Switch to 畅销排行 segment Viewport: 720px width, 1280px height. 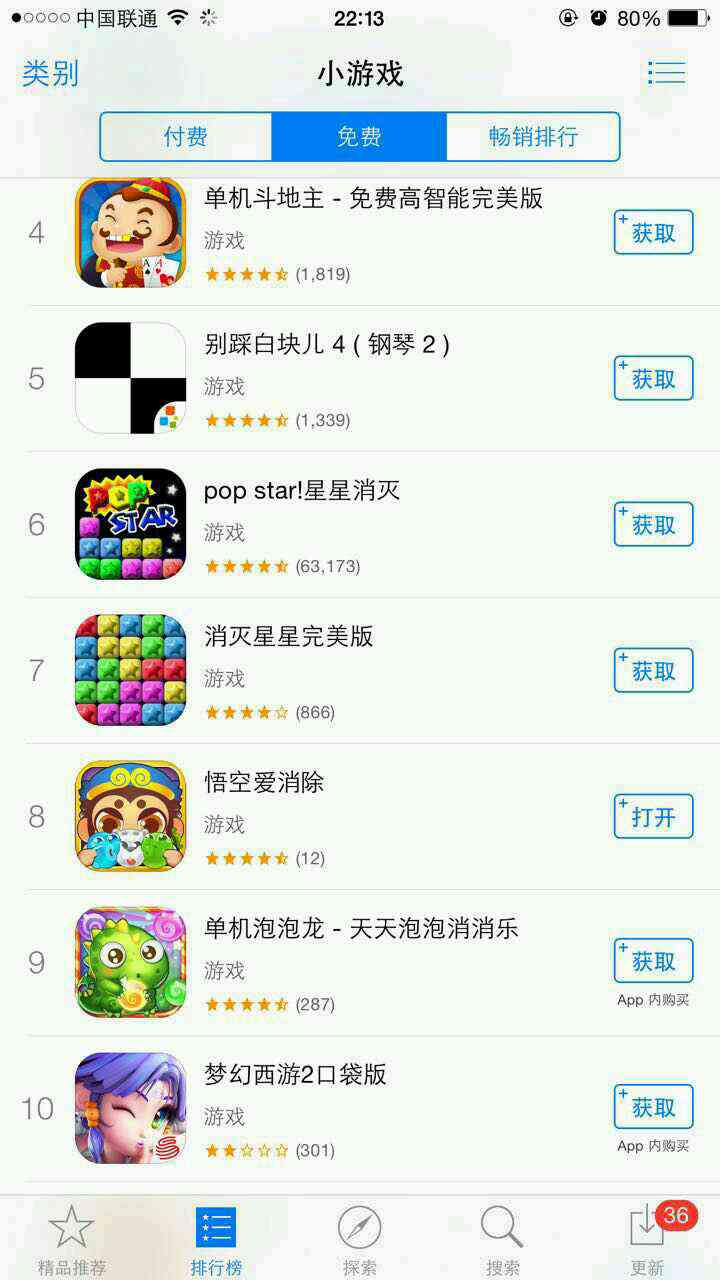click(533, 137)
